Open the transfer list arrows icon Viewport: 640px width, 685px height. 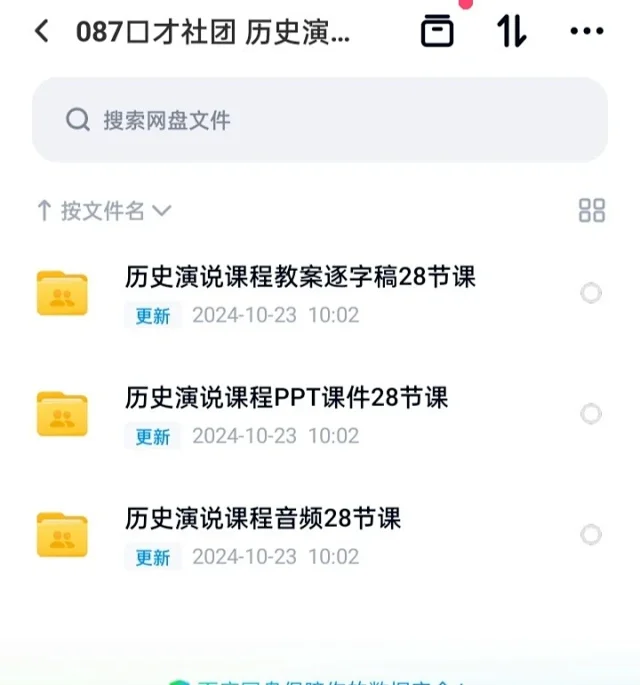pos(512,31)
